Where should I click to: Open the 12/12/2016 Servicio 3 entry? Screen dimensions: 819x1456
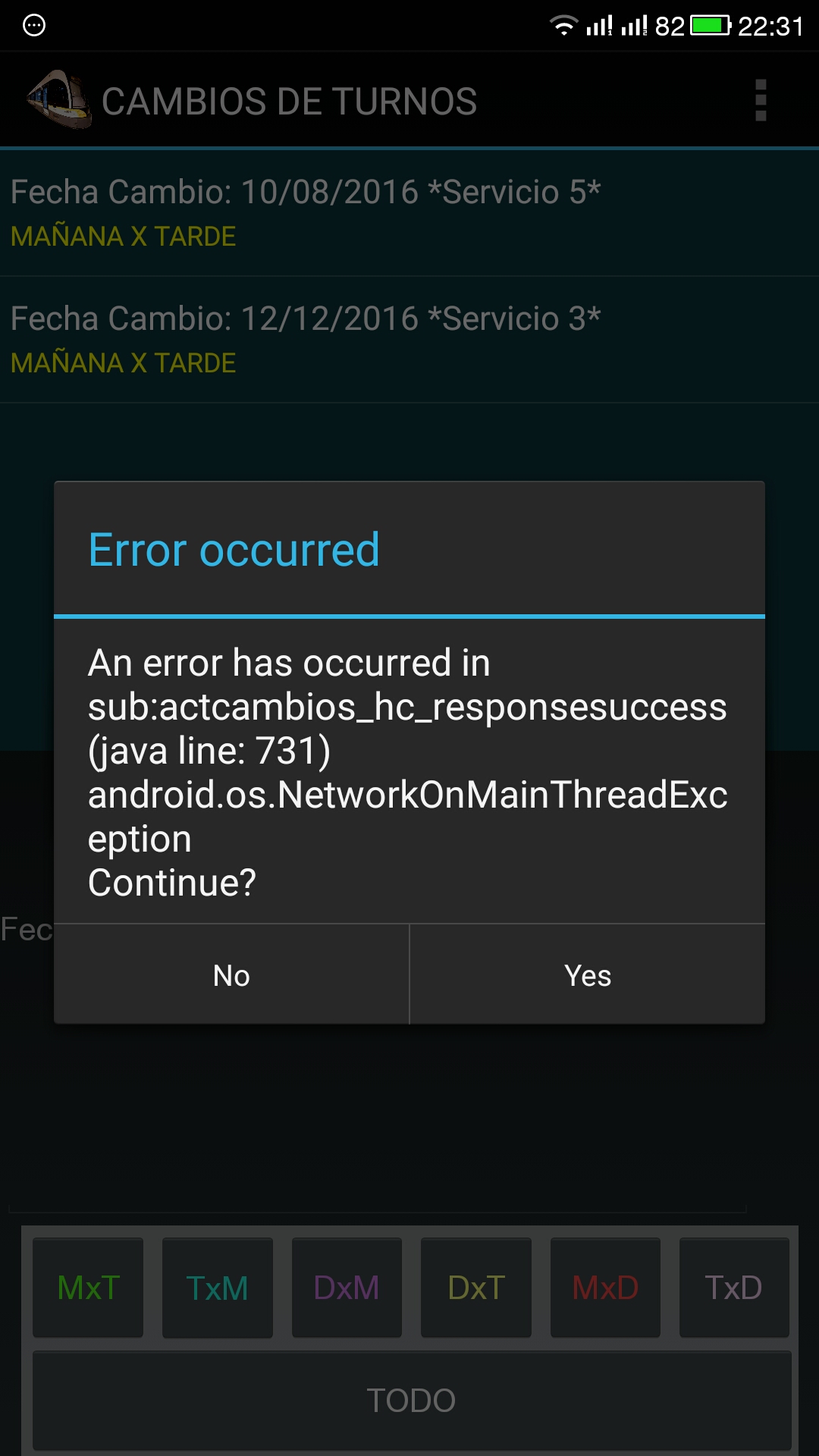click(x=409, y=339)
